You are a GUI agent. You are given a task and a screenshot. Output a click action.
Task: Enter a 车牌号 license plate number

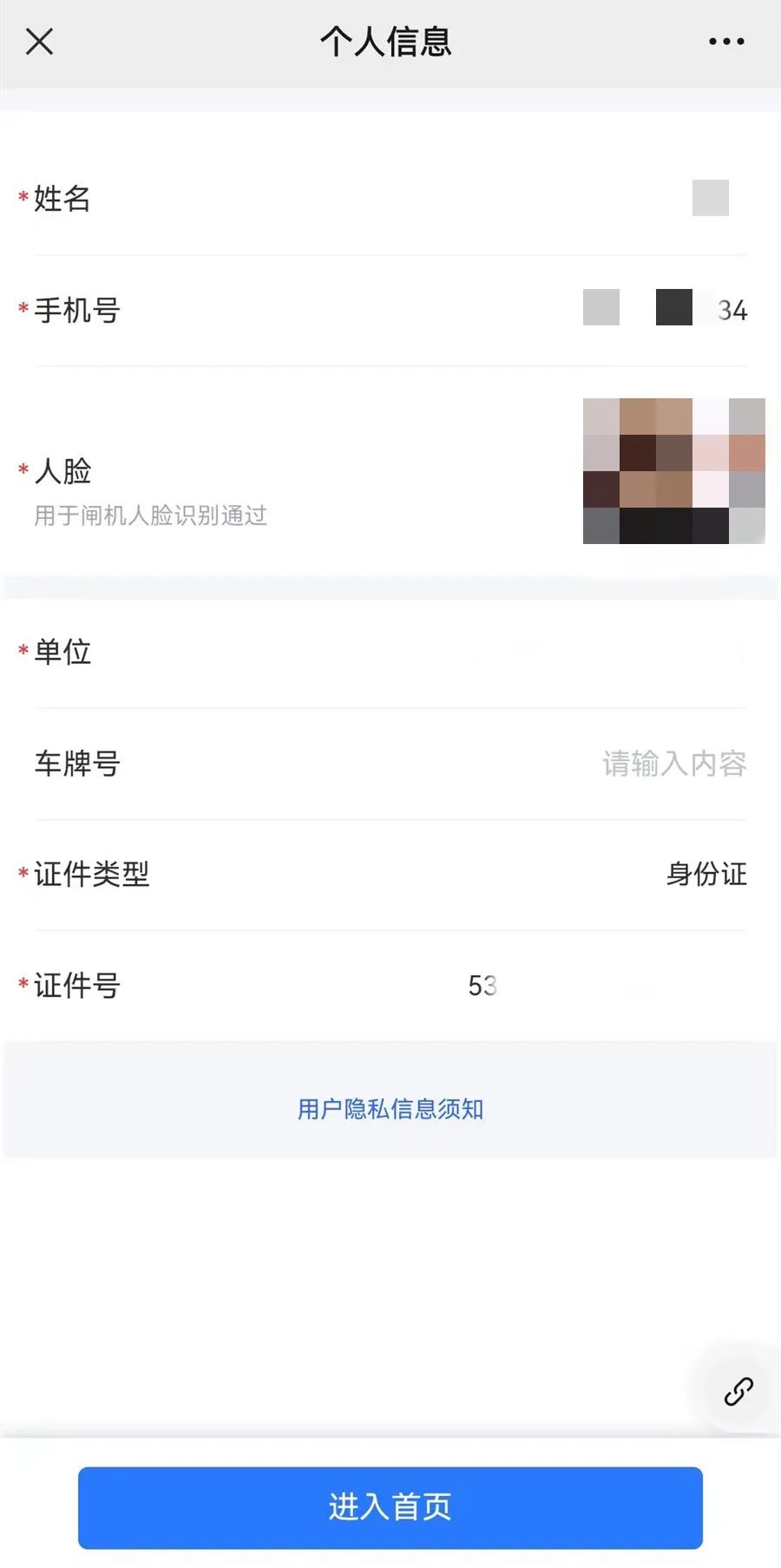click(x=673, y=764)
